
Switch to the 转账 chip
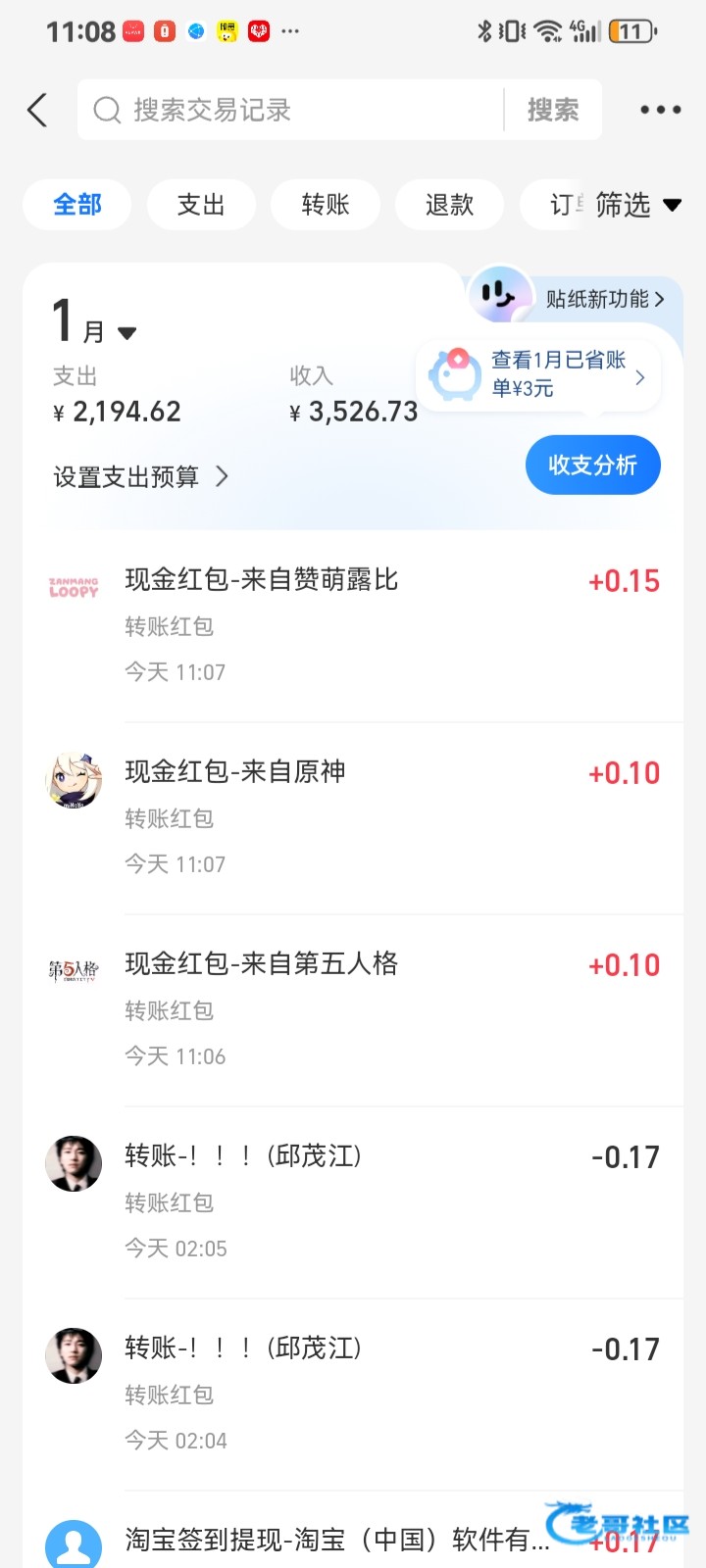tap(326, 205)
